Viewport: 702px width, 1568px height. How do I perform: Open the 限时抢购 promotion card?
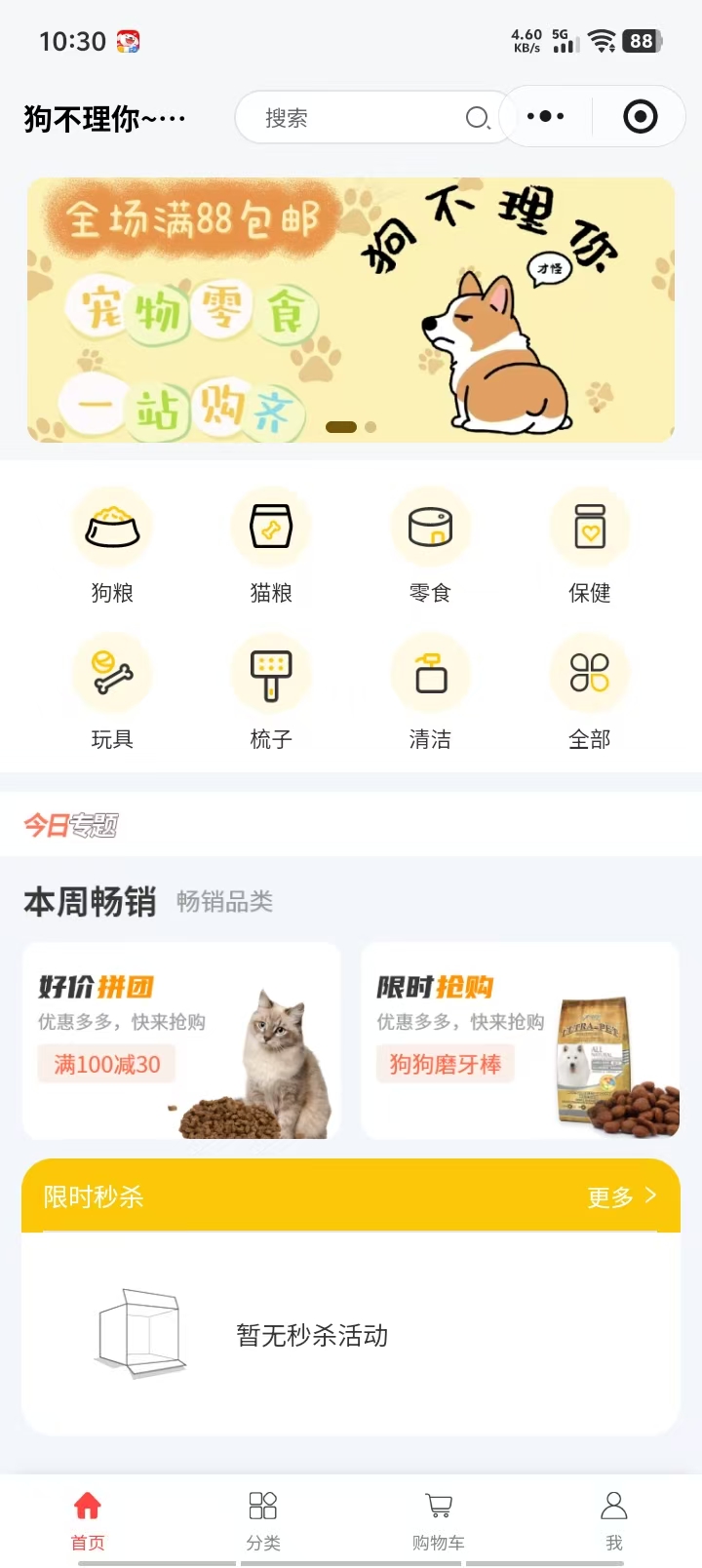pyautogui.click(x=520, y=1040)
